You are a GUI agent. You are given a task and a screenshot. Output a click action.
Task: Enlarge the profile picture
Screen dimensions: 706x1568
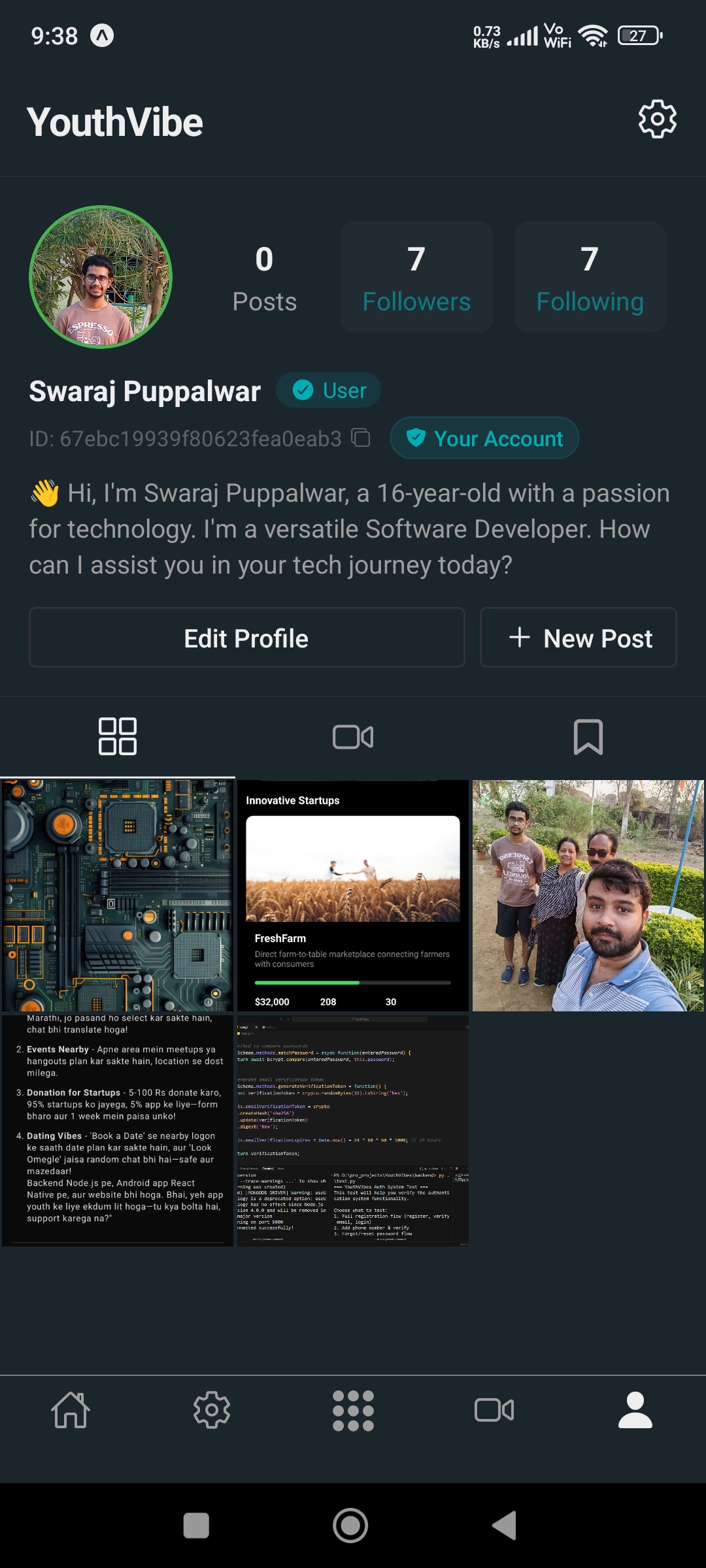tap(101, 277)
